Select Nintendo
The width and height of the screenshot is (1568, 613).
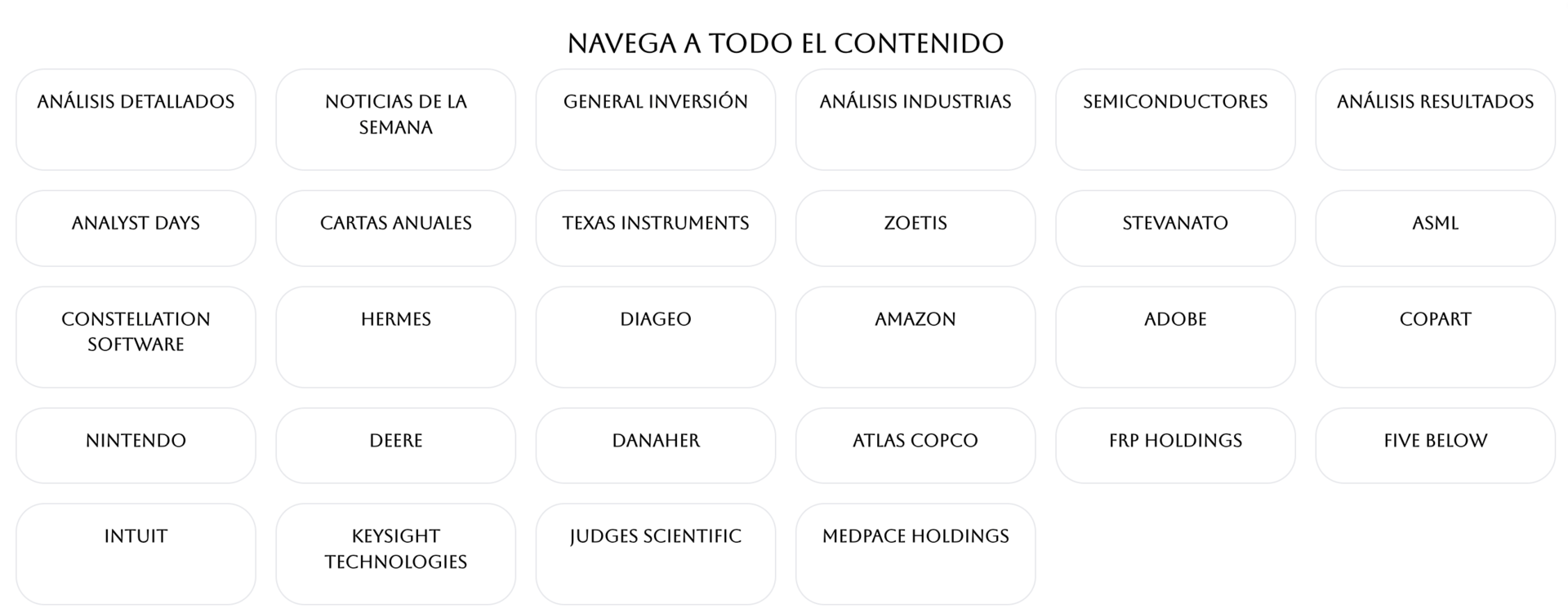pyautogui.click(x=136, y=445)
